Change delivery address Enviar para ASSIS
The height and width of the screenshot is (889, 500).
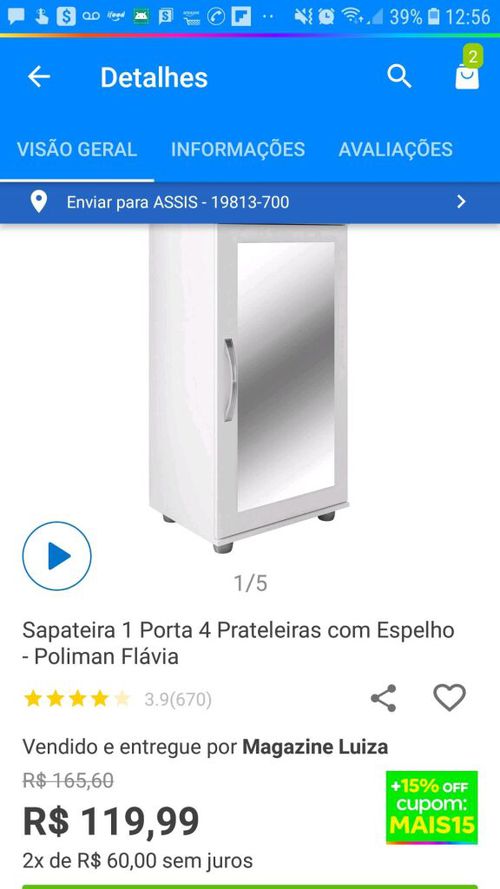[250, 202]
